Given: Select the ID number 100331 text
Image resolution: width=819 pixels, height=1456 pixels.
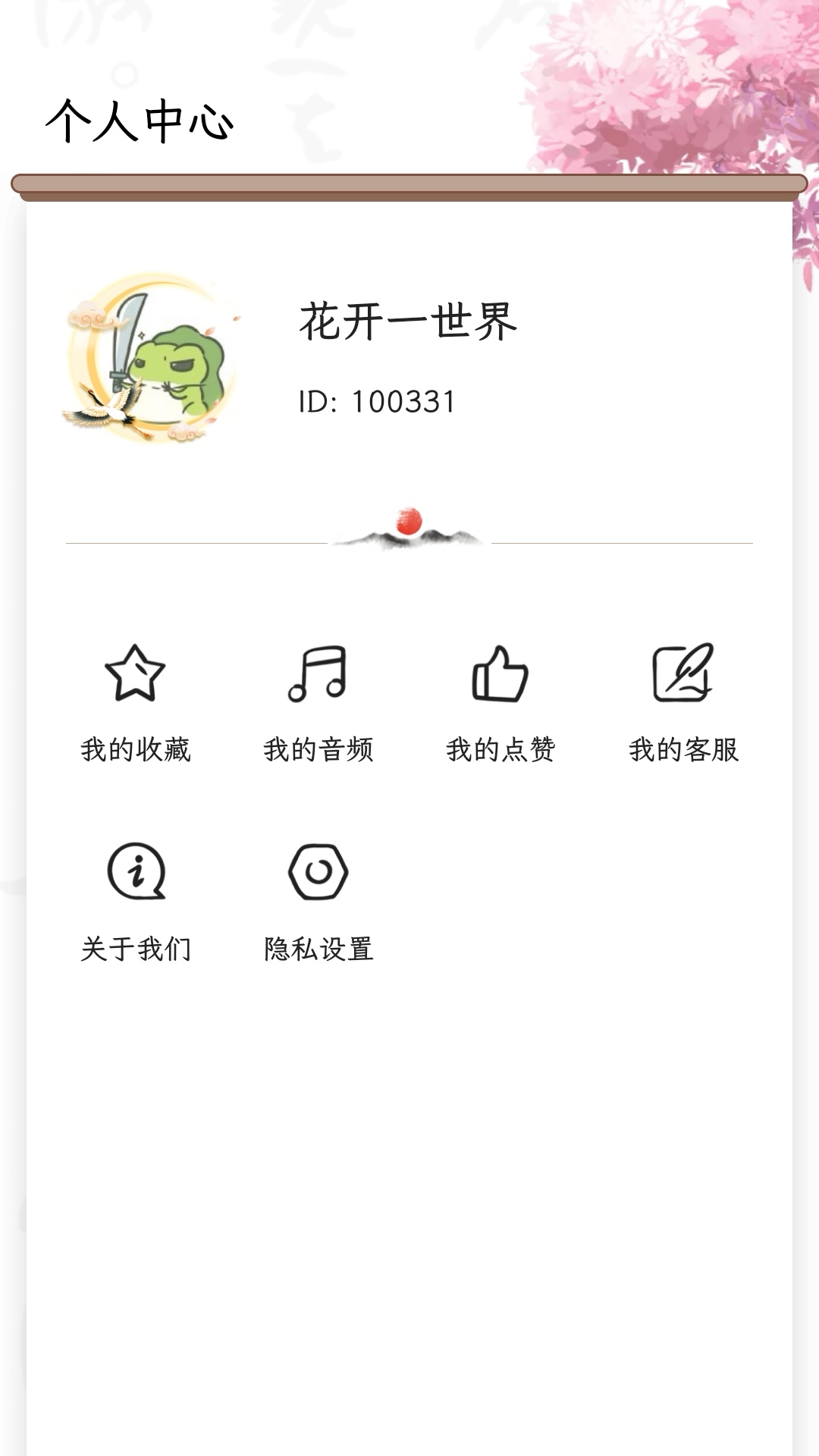Looking at the screenshot, I should pyautogui.click(x=378, y=402).
